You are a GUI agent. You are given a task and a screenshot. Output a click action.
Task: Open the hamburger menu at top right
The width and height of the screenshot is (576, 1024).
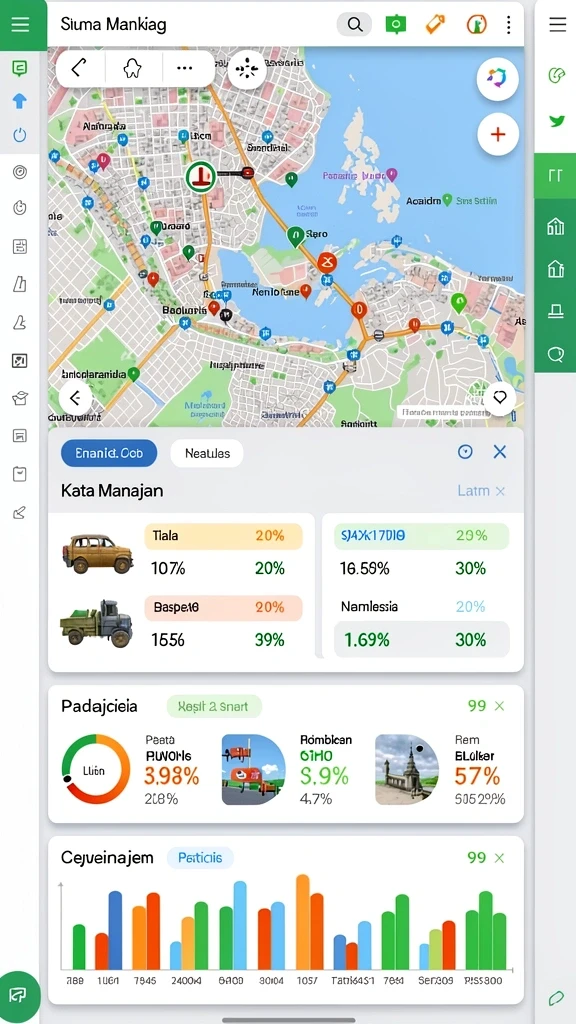pyautogui.click(x=557, y=25)
